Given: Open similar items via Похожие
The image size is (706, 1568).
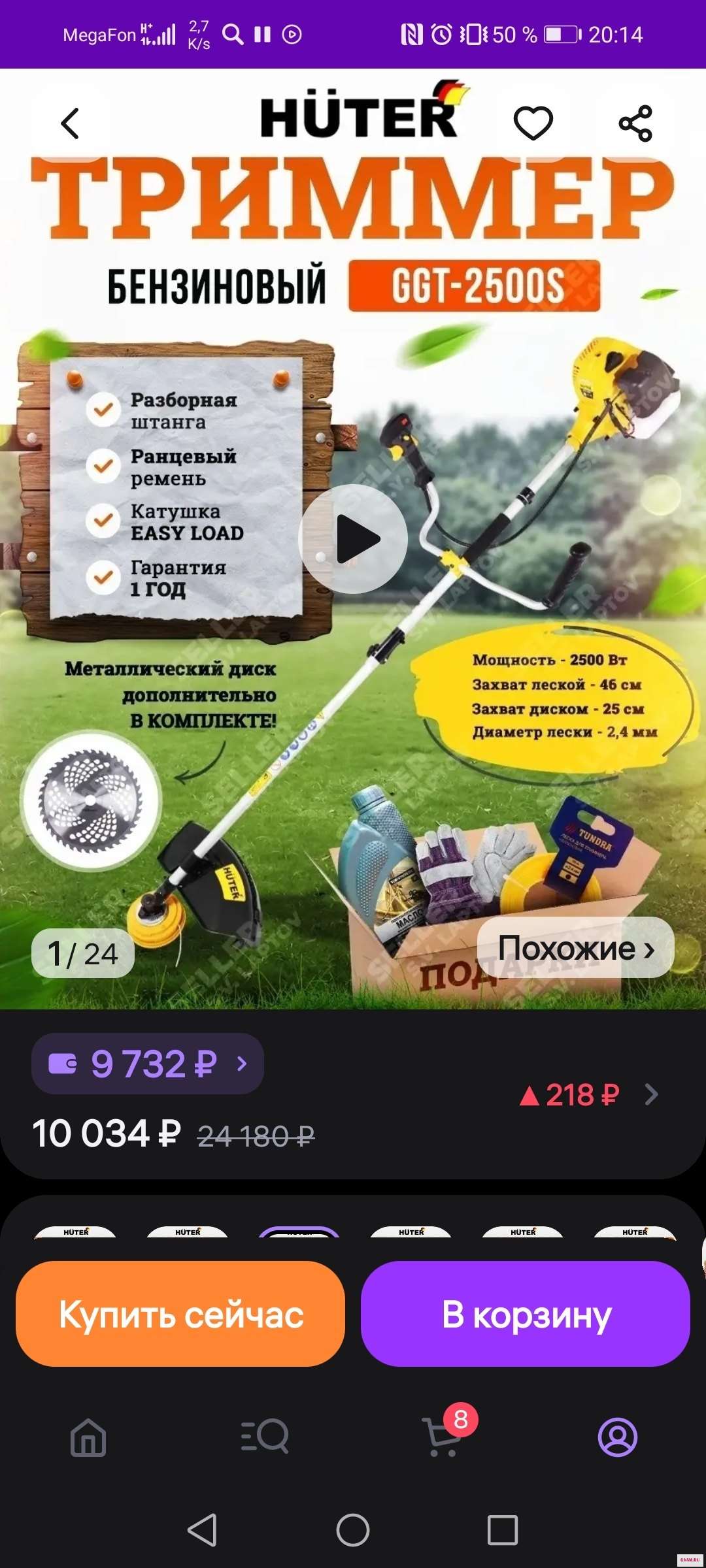Looking at the screenshot, I should coord(575,948).
